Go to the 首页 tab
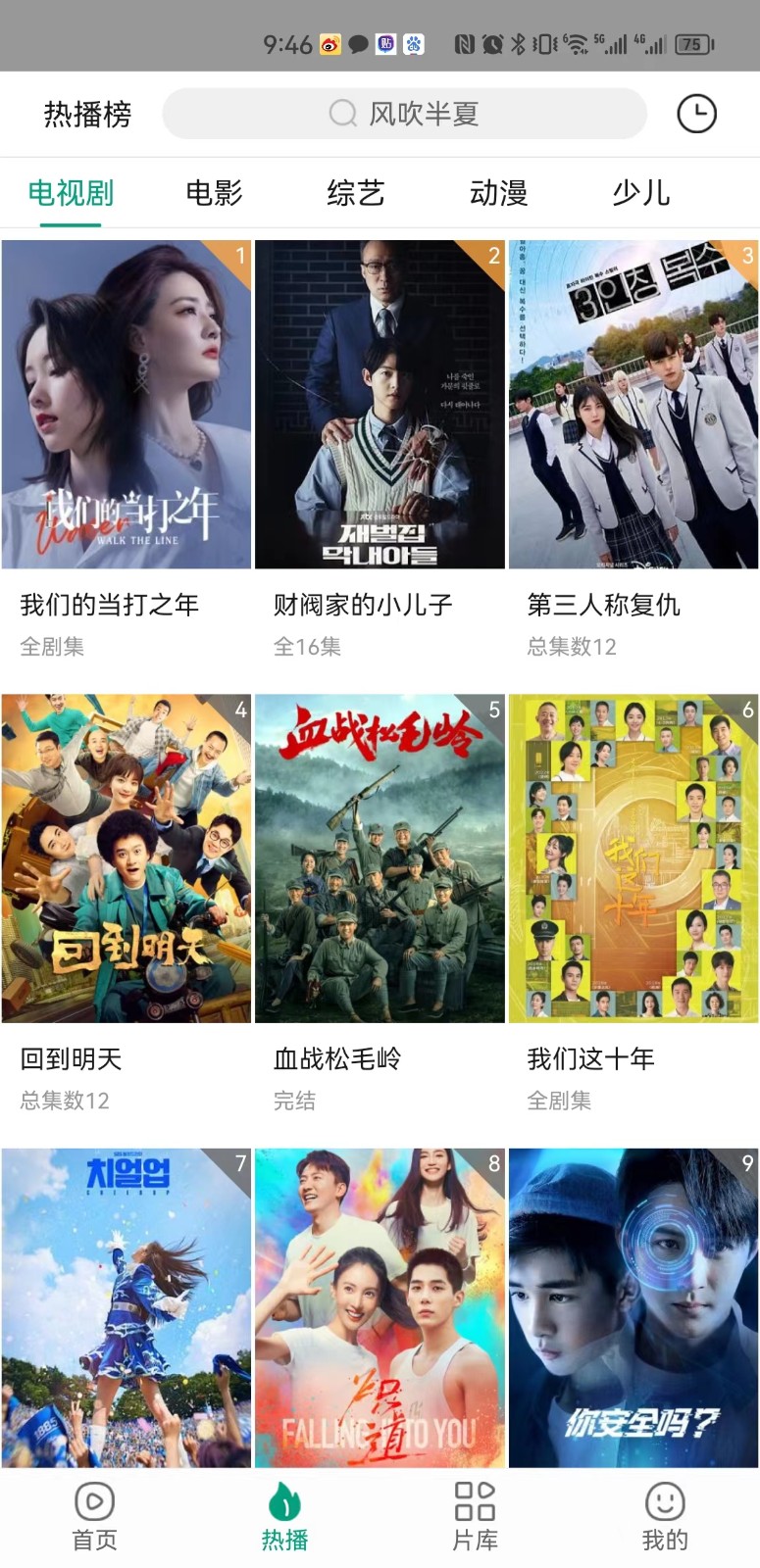The width and height of the screenshot is (760, 1568). pyautogui.click(x=95, y=1516)
